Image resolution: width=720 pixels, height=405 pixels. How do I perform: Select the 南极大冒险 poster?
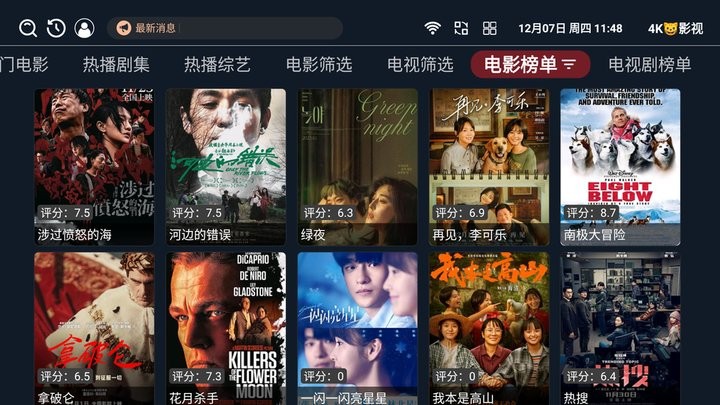[620, 165]
